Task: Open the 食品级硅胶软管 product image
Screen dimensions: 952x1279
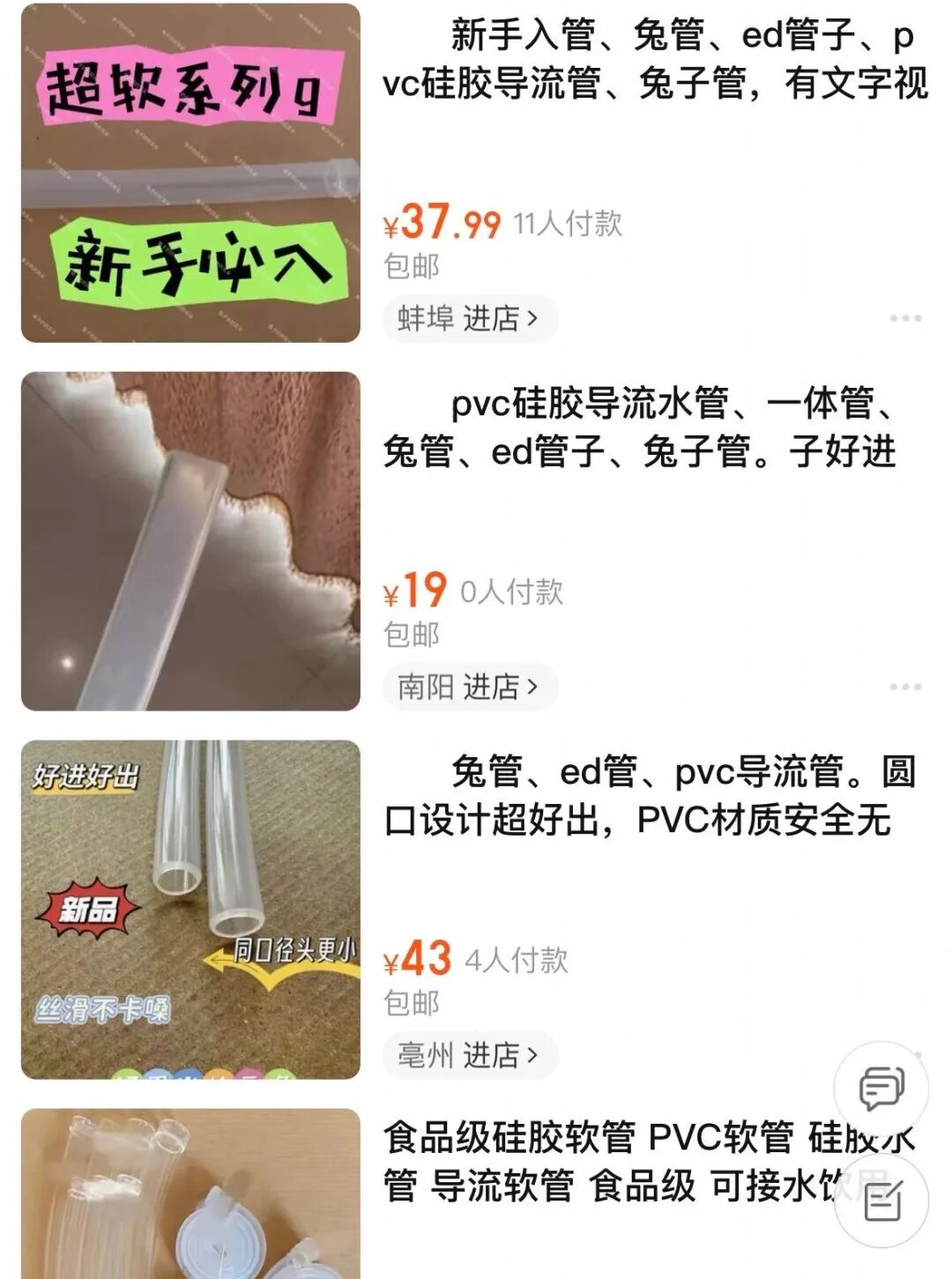Action: pos(190,1193)
